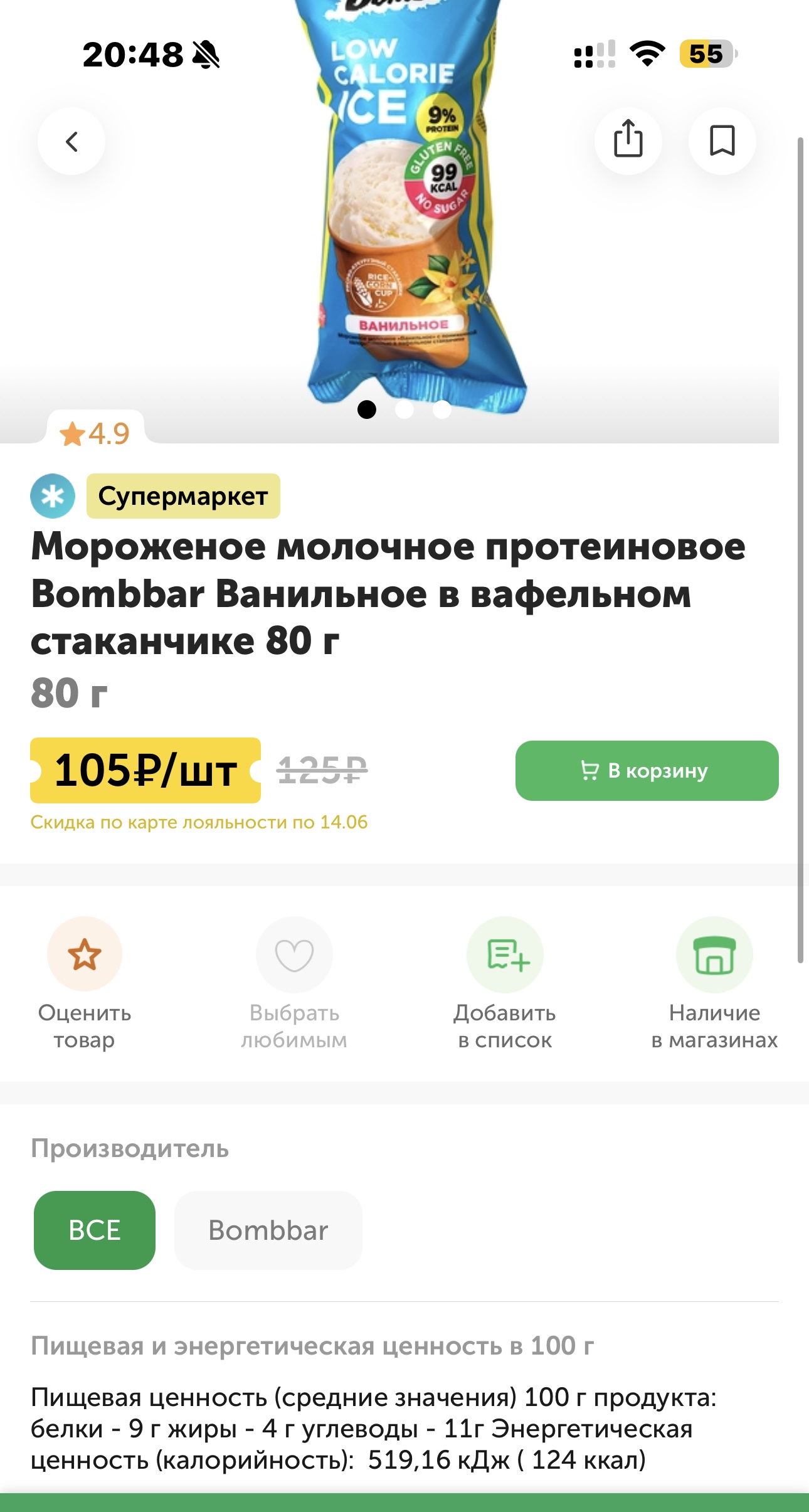Bookmark the Bombbar ice cream

pyautogui.click(x=722, y=140)
